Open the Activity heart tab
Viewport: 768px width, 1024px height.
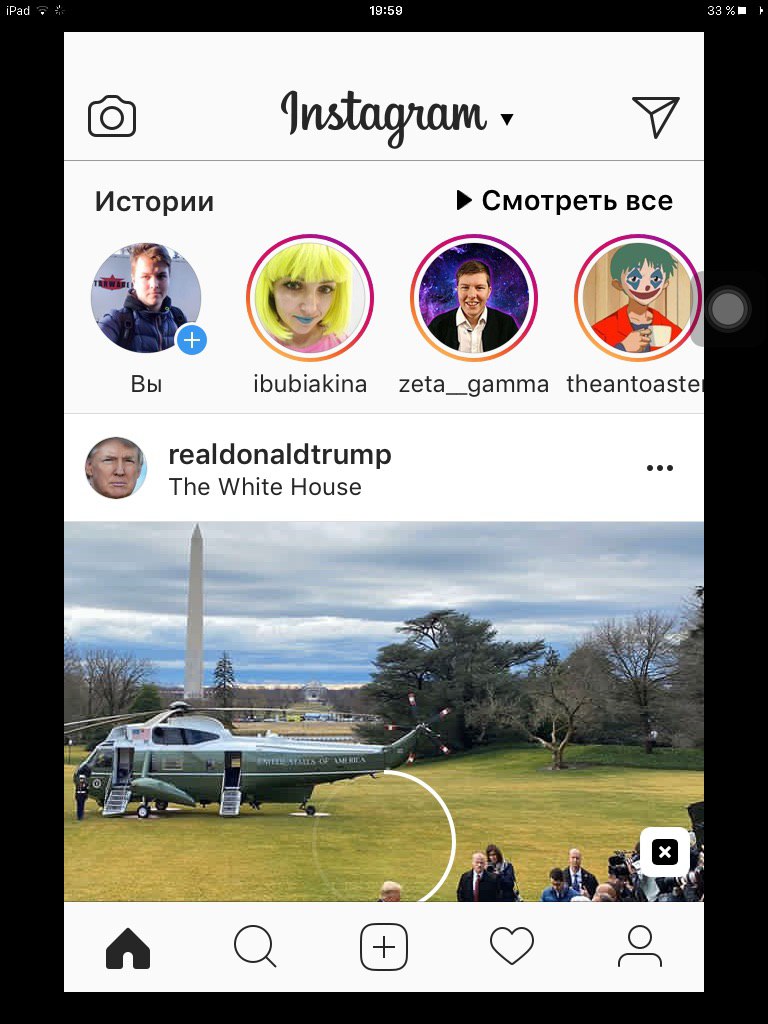(x=512, y=947)
